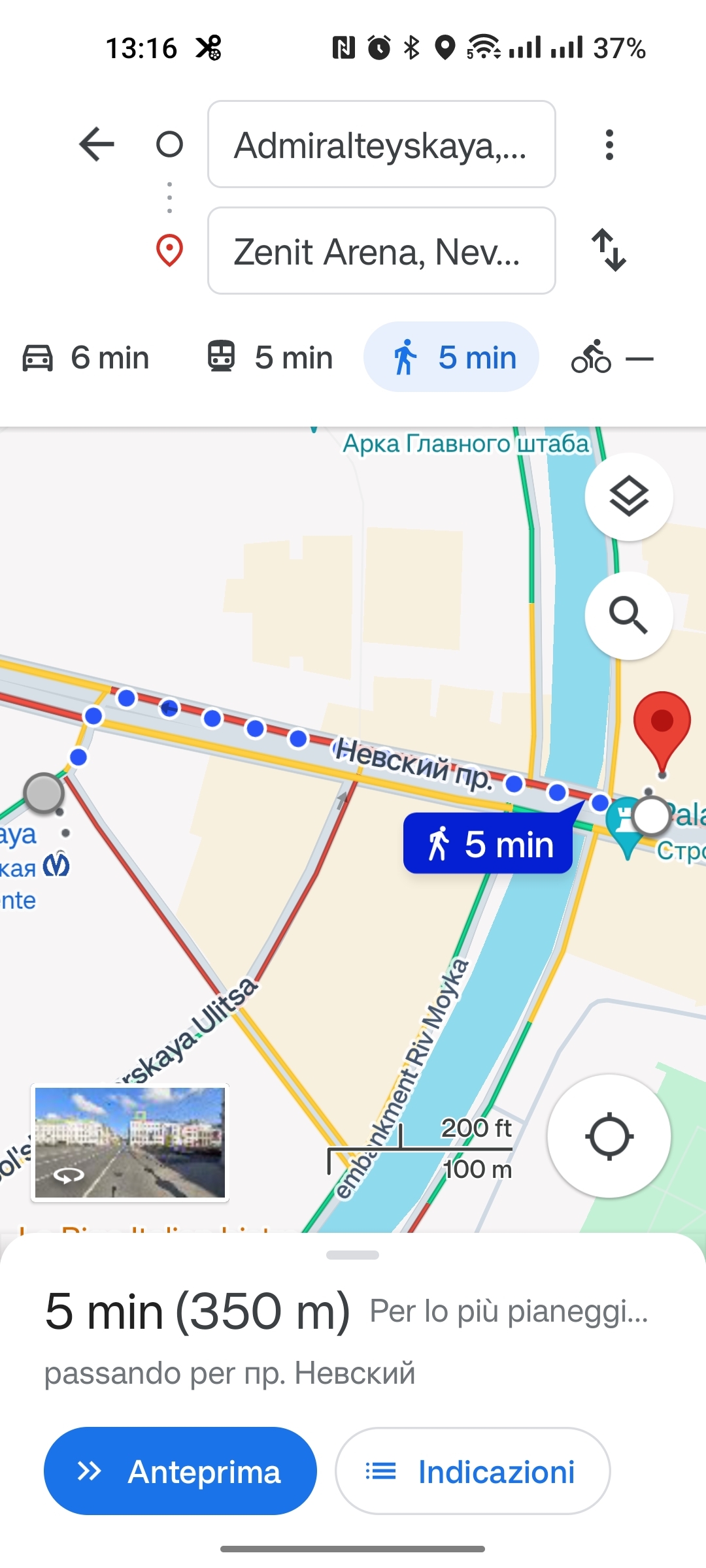Open the Street View thumbnail
This screenshot has width=706, height=1568.
click(x=130, y=1142)
